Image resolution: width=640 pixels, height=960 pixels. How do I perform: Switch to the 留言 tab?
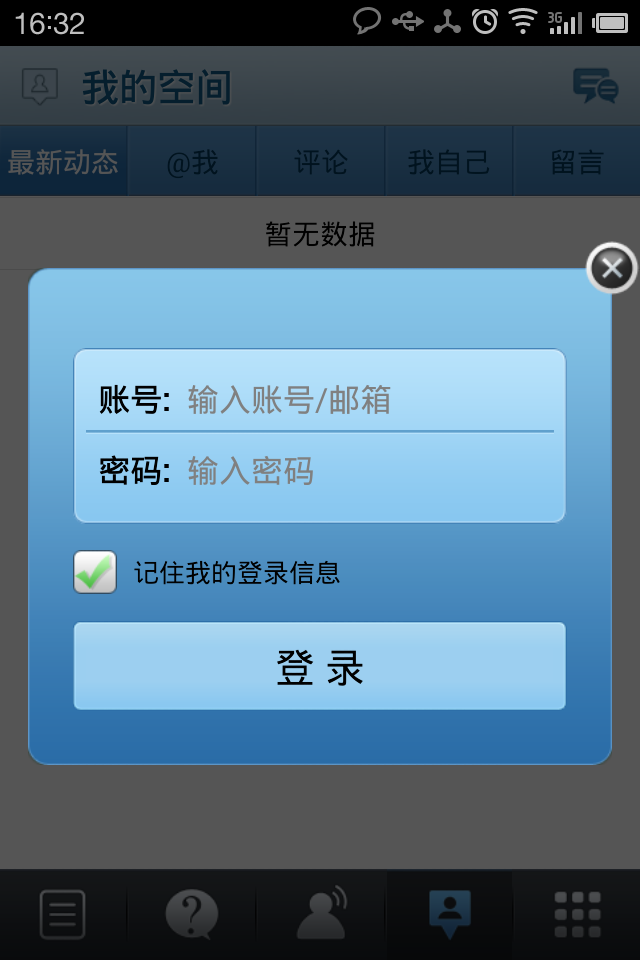pyautogui.click(x=577, y=162)
